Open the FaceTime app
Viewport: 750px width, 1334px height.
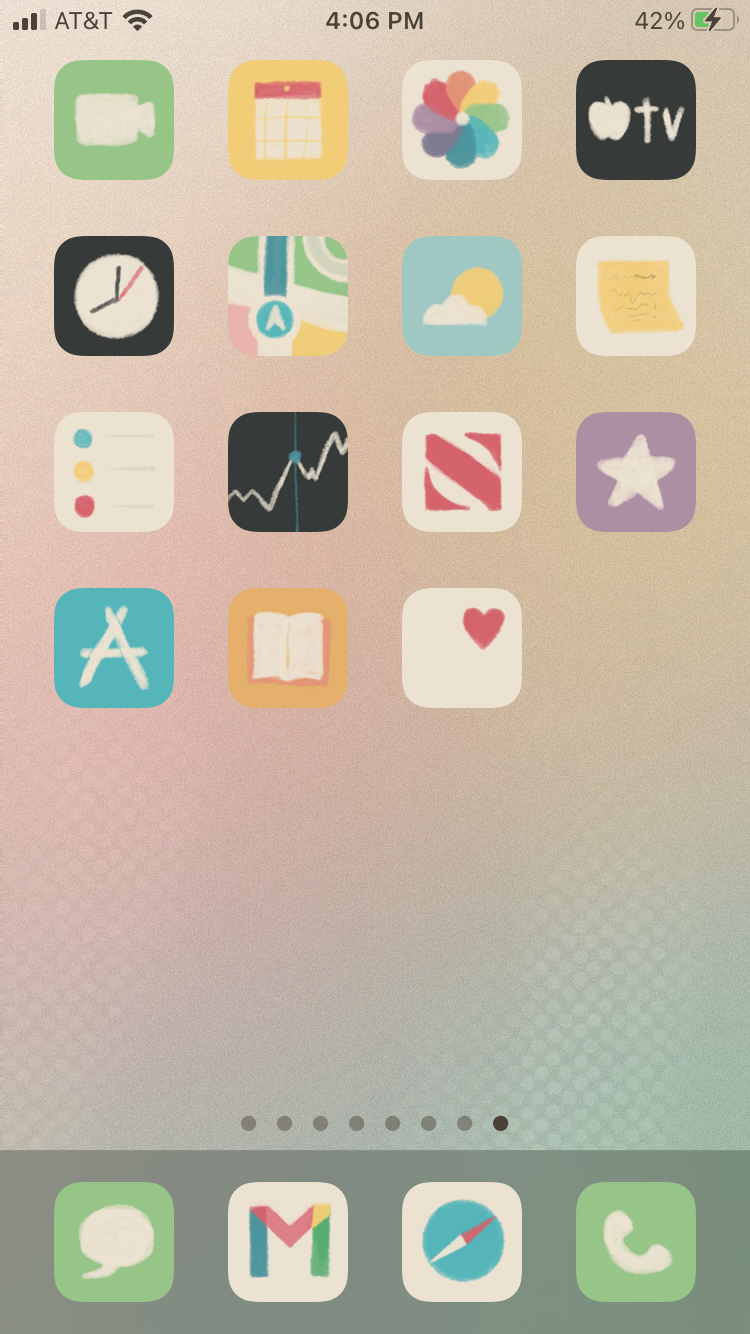pos(114,120)
